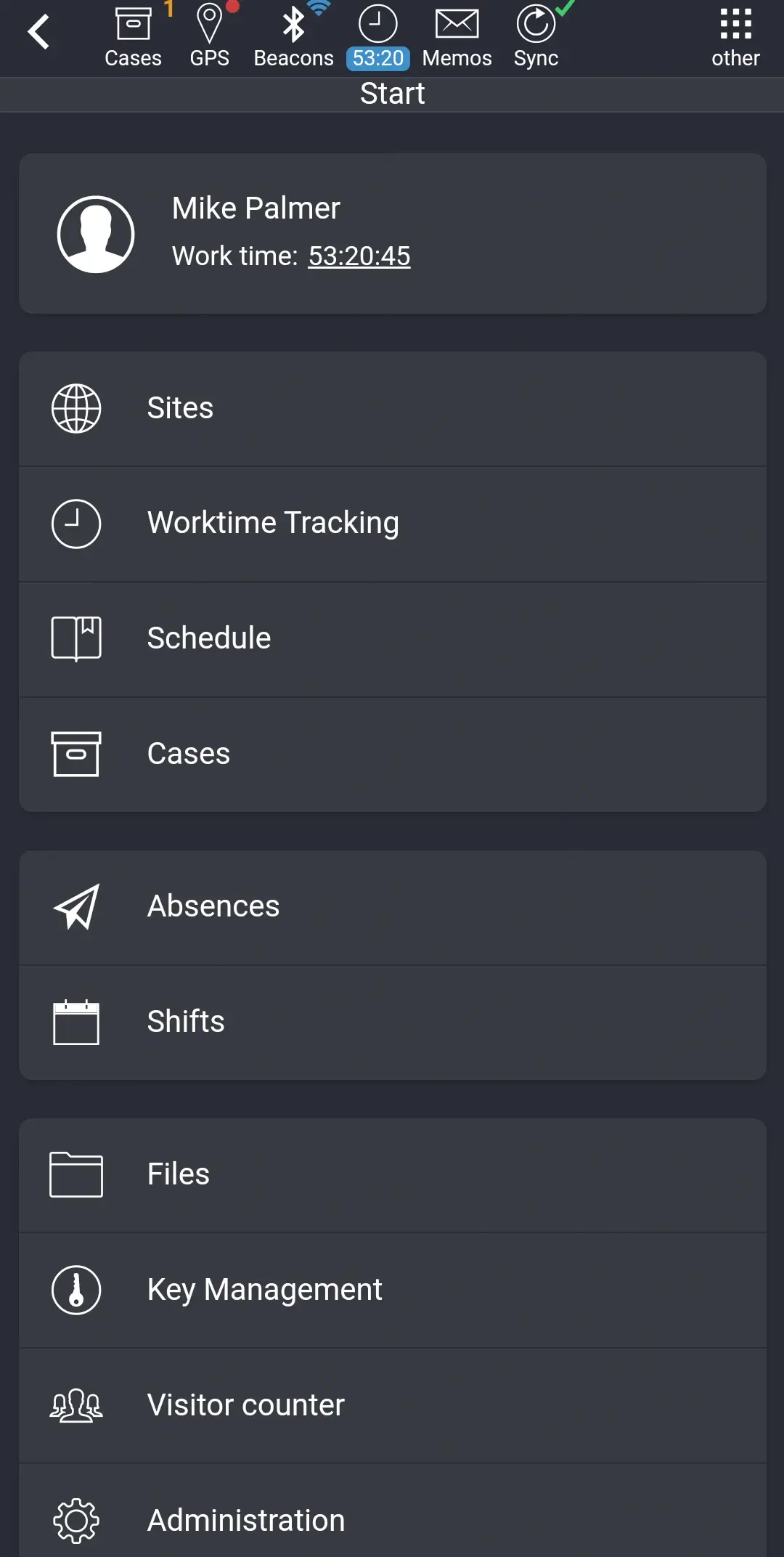This screenshot has height=1557, width=784.
Task: Open the Beacons Bluetooth icon
Action: tap(293, 28)
